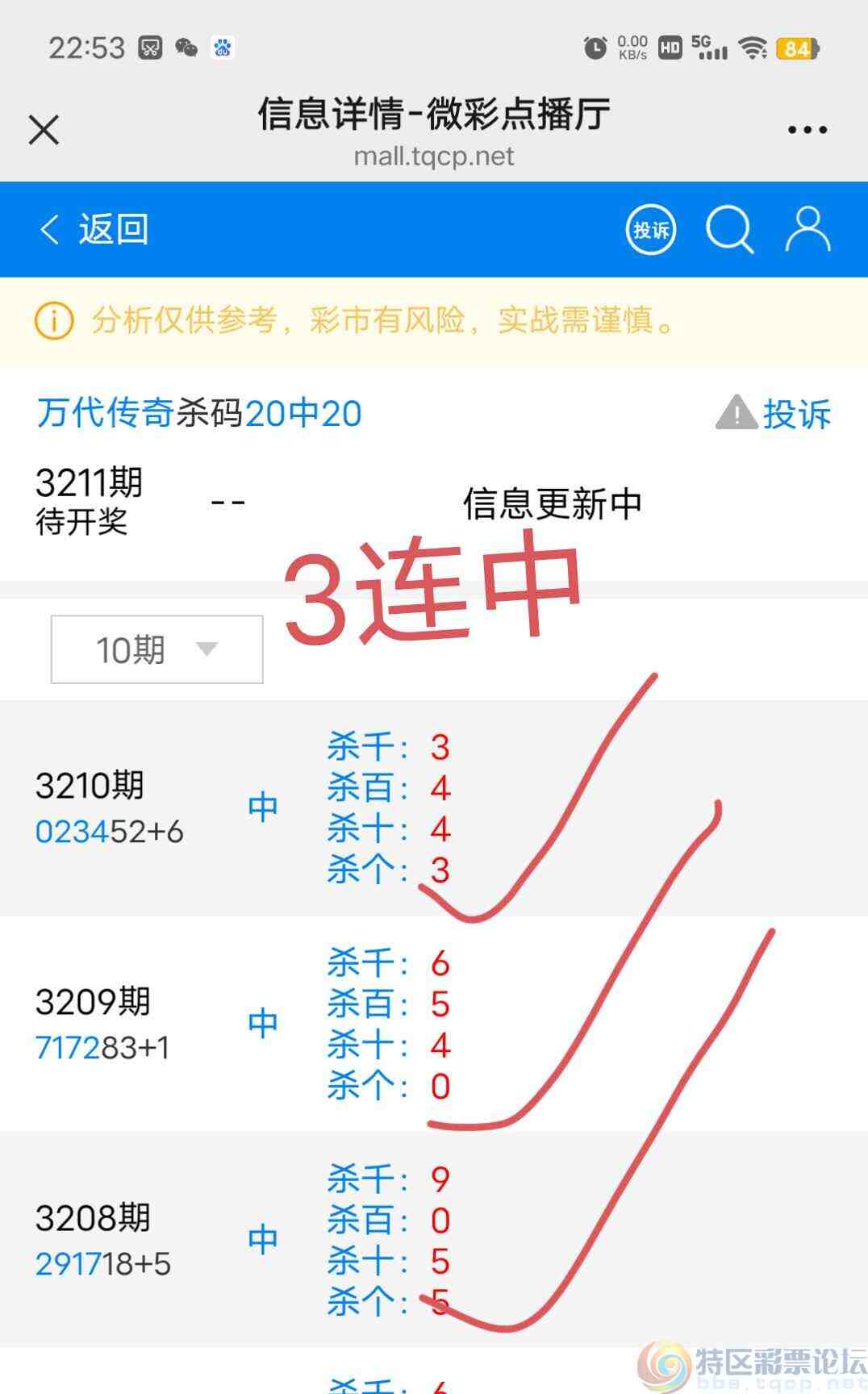Open the 万代传奇杀码20中20 link

pyautogui.click(x=198, y=413)
